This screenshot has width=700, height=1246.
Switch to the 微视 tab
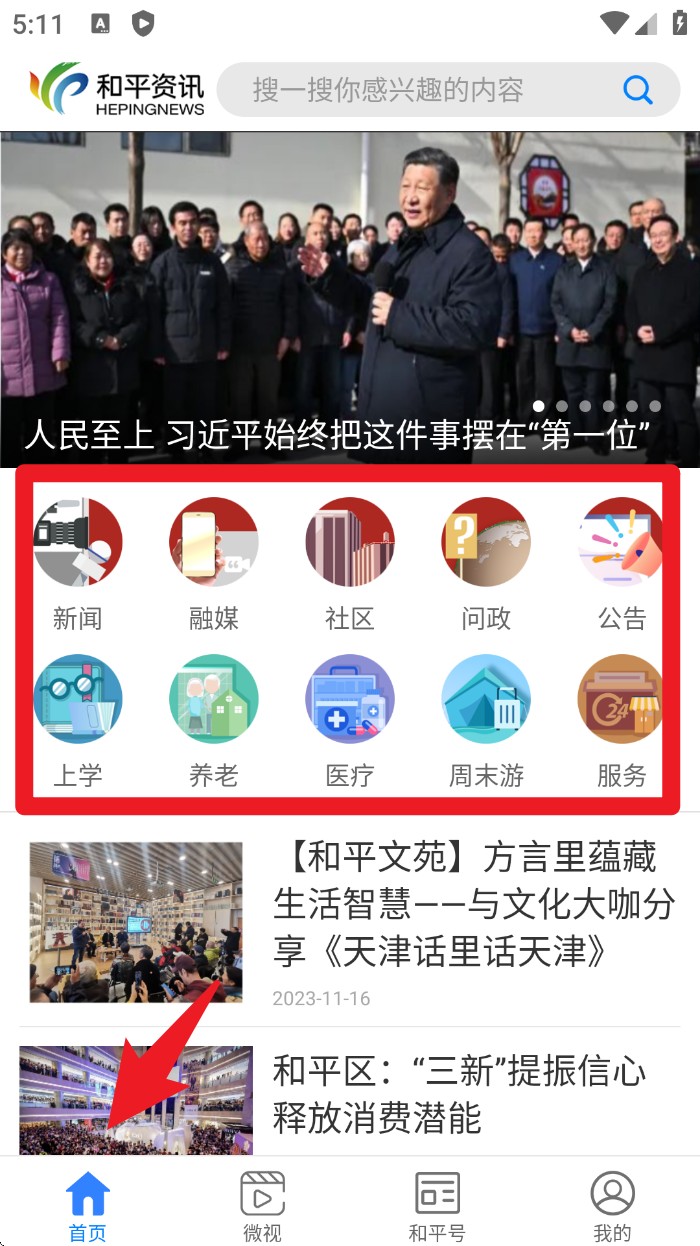[262, 1205]
